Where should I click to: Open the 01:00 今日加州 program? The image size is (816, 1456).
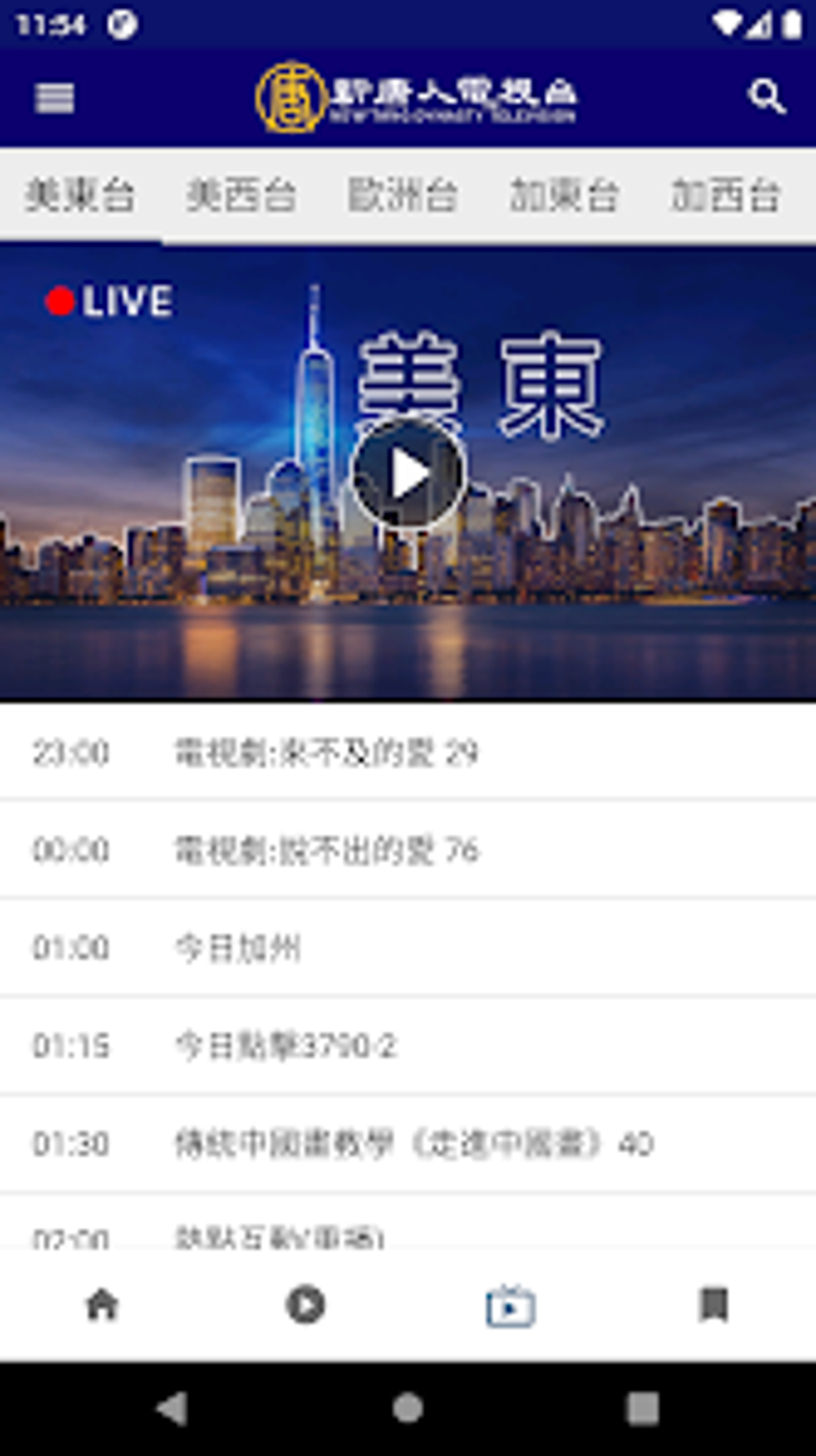click(x=408, y=948)
